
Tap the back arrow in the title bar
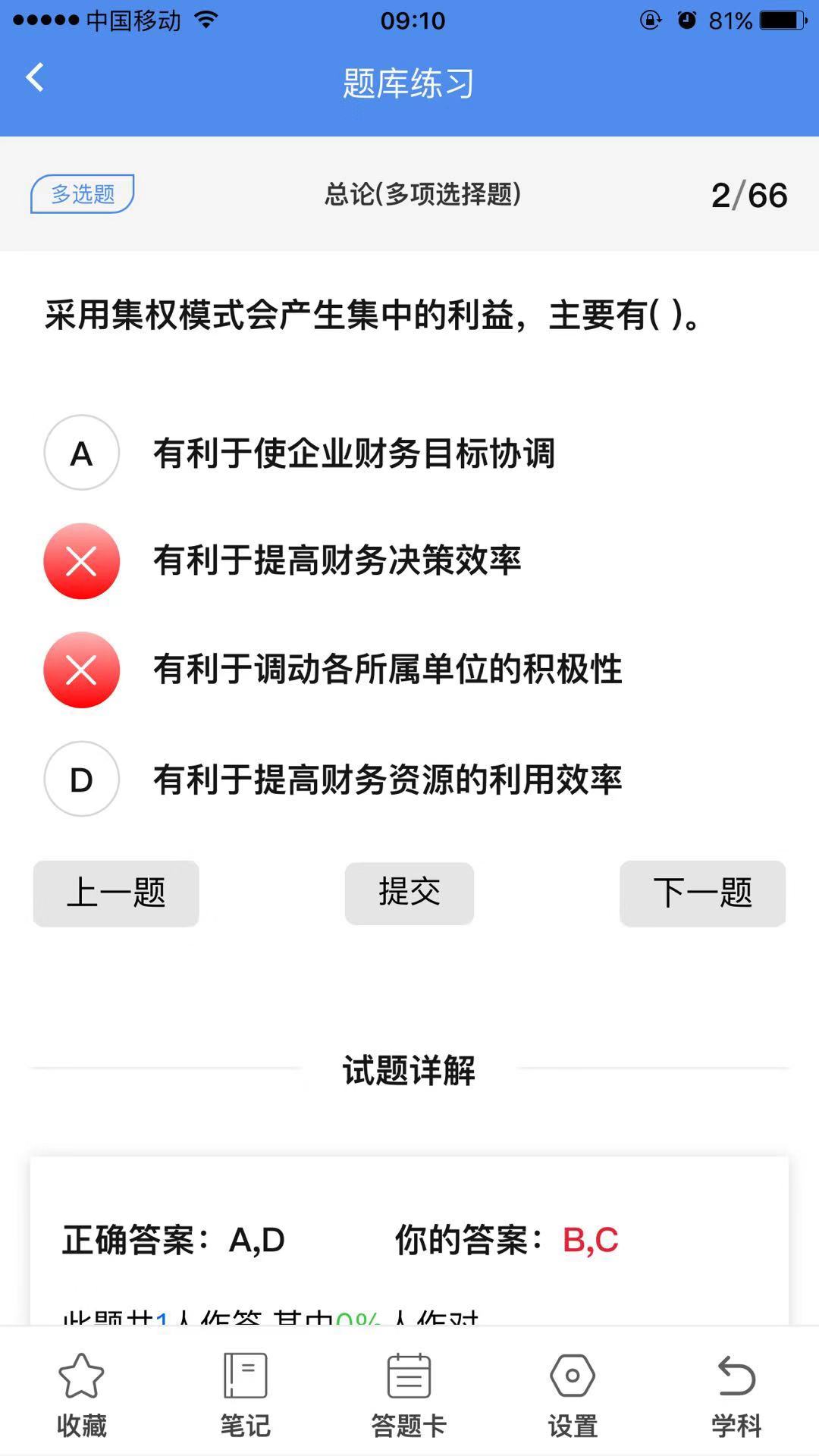pos(33,77)
